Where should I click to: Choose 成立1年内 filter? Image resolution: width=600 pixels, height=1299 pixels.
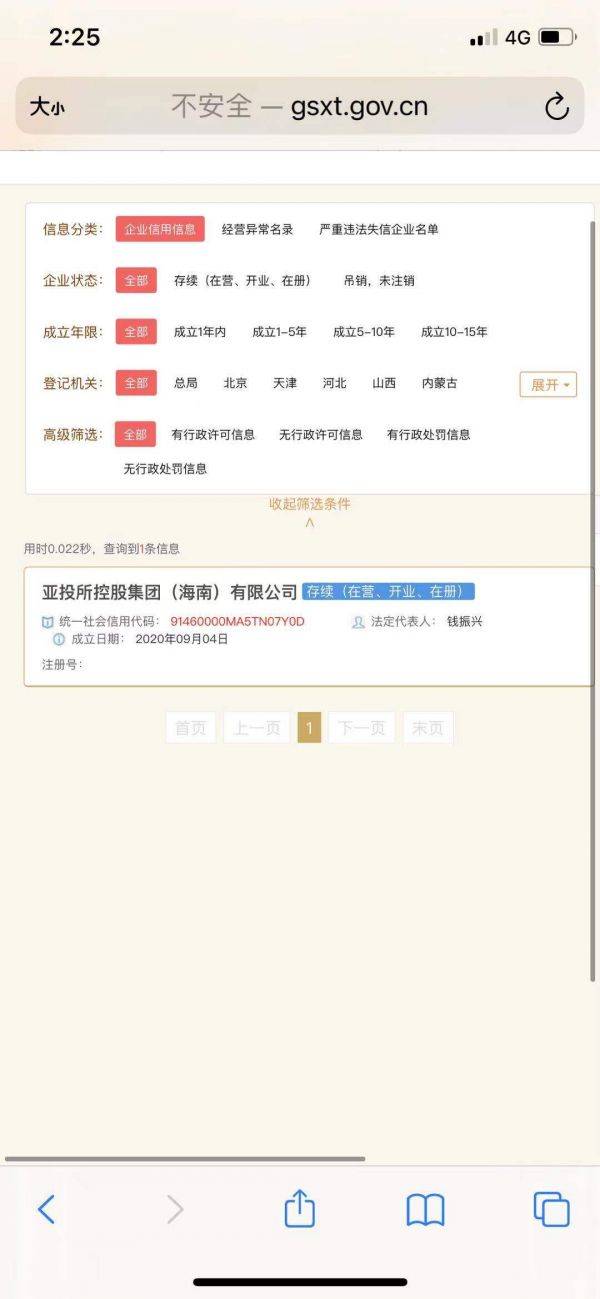point(199,332)
